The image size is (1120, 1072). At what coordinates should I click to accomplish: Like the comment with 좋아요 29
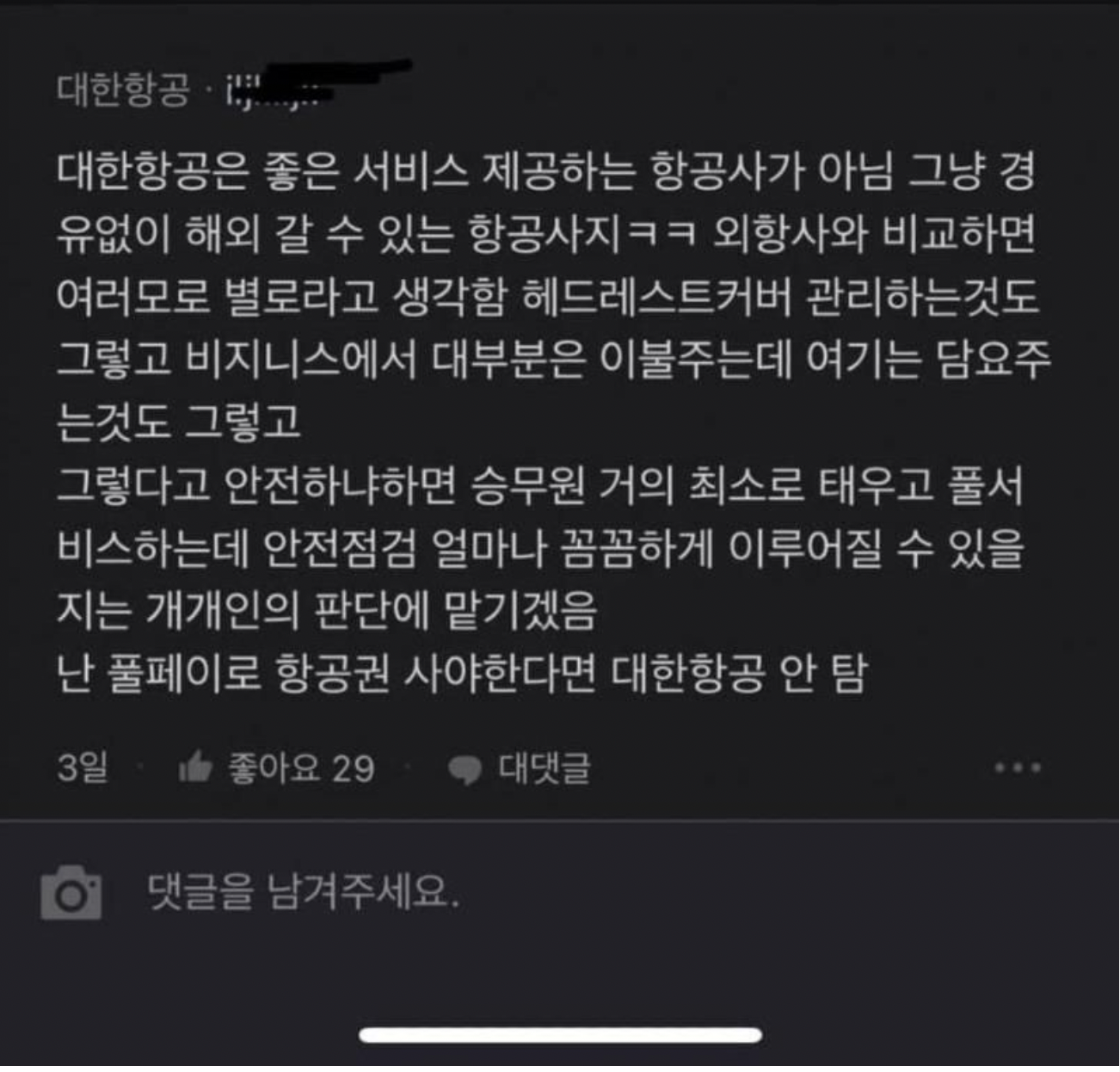(x=275, y=767)
